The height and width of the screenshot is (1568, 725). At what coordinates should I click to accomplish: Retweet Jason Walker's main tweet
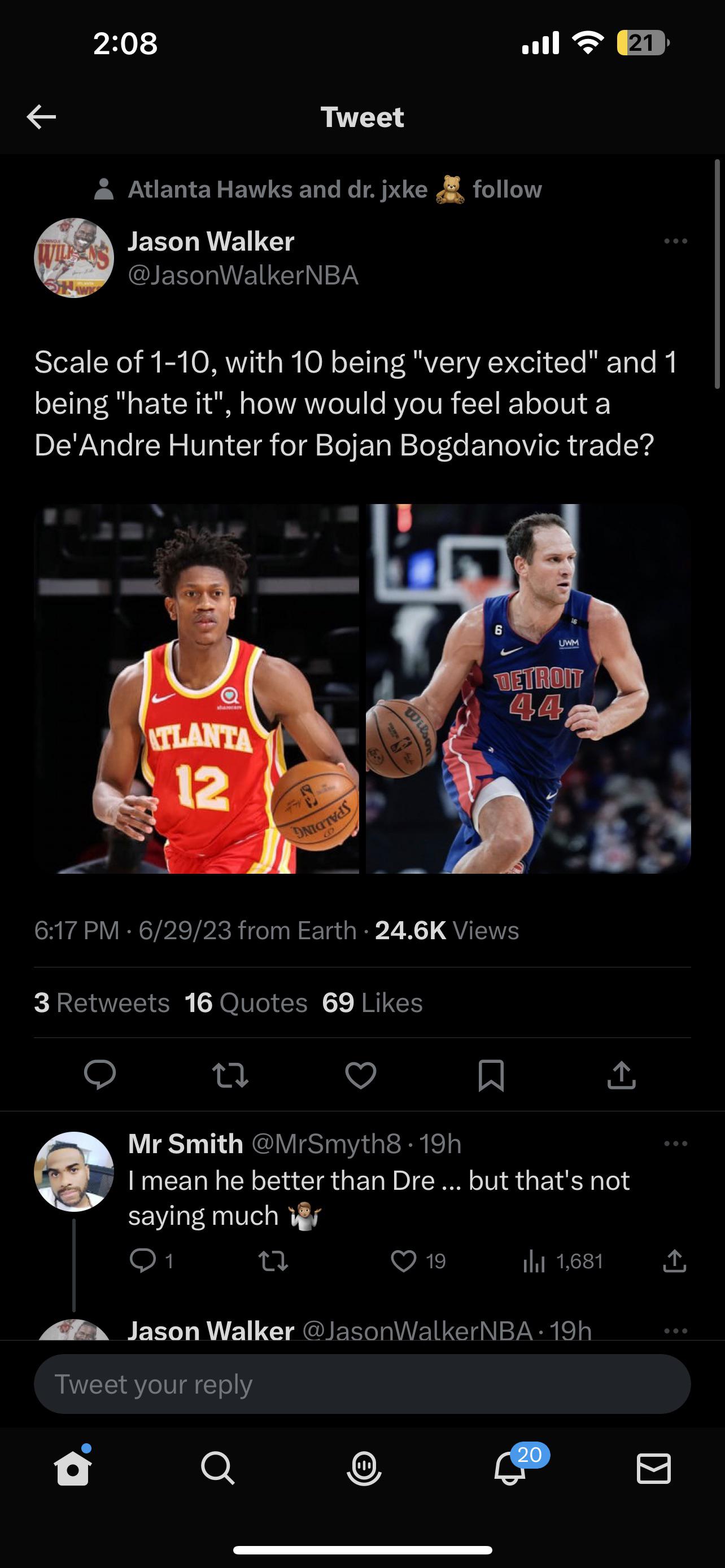point(230,1074)
